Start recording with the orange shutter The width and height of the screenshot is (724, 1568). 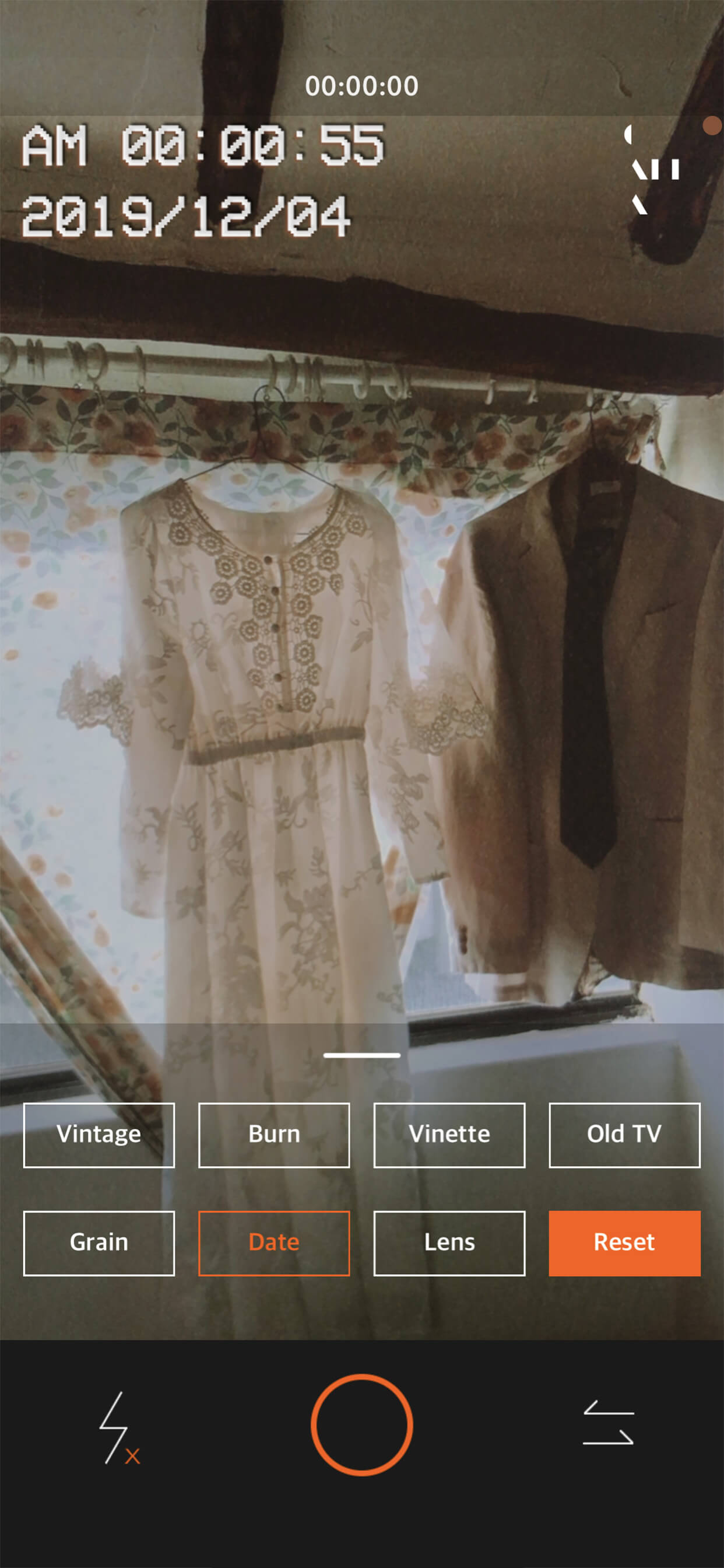362,1425
